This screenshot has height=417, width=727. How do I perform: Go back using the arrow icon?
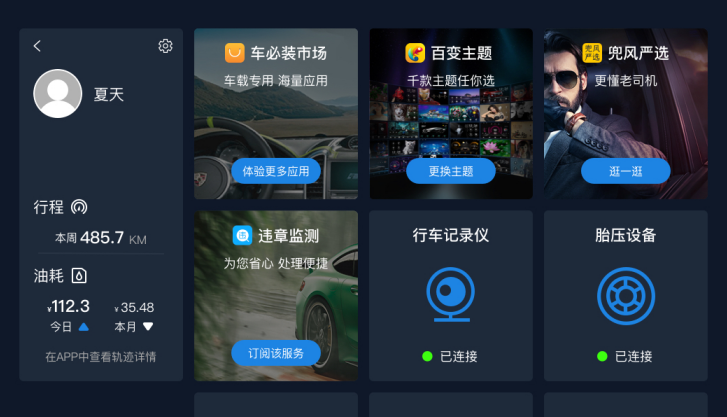37,46
